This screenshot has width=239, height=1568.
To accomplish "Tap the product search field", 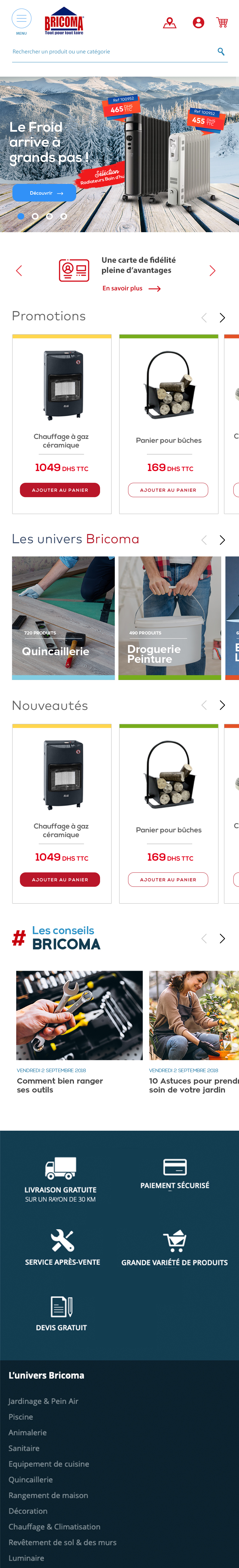I will pos(113,52).
